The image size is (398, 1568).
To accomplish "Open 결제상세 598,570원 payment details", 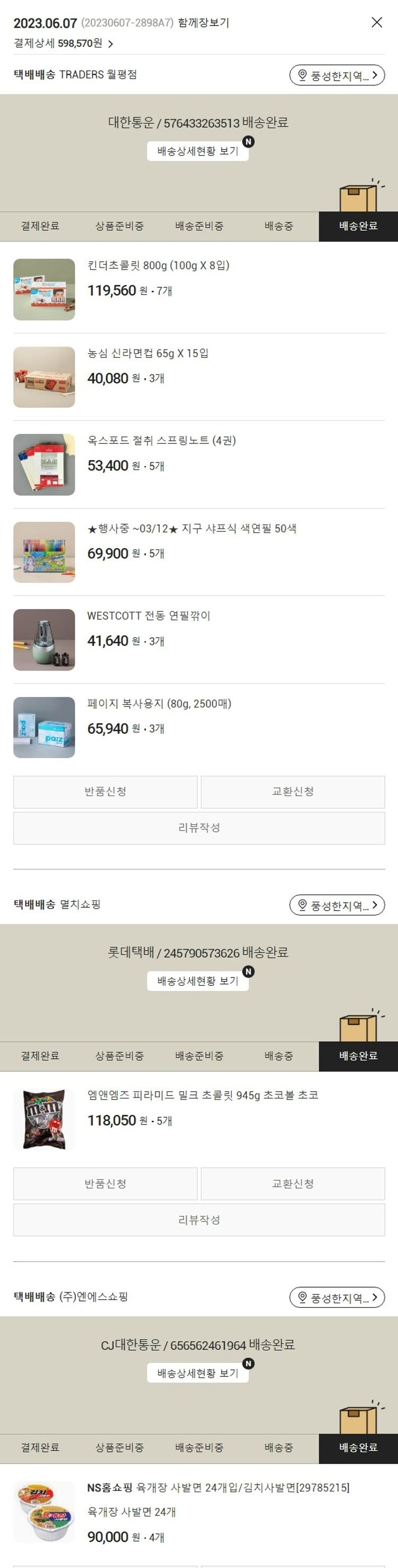I will click(63, 43).
